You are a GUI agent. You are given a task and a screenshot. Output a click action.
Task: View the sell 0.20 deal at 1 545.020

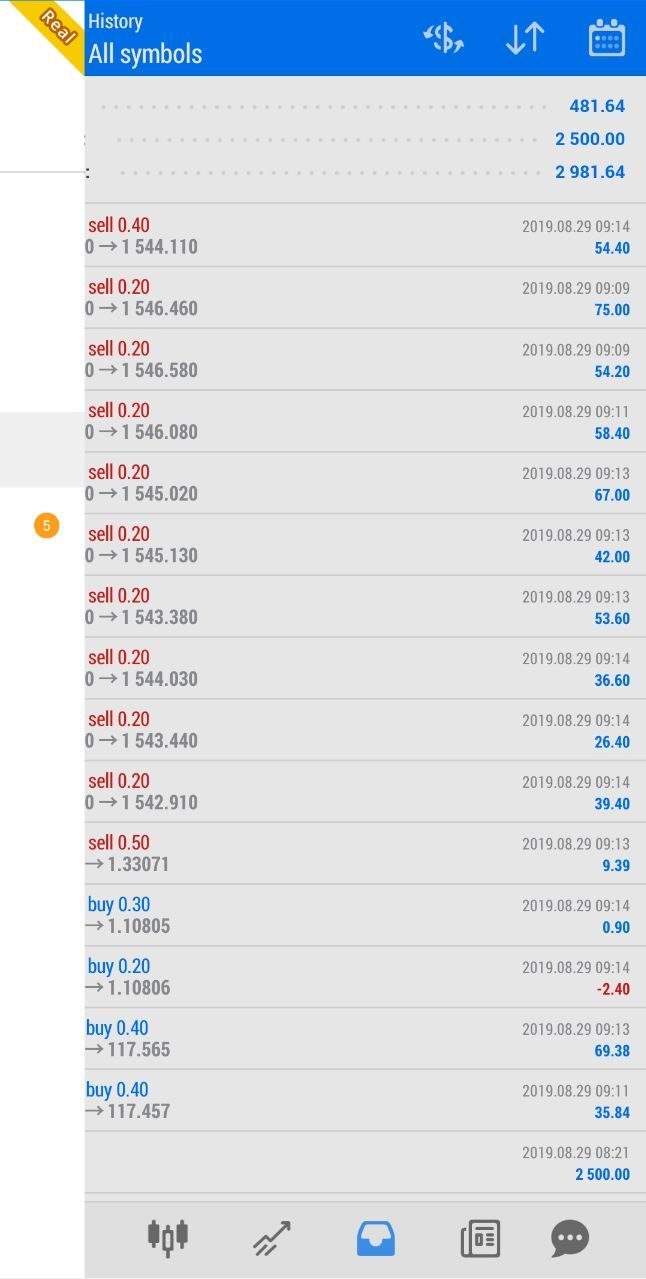point(360,483)
